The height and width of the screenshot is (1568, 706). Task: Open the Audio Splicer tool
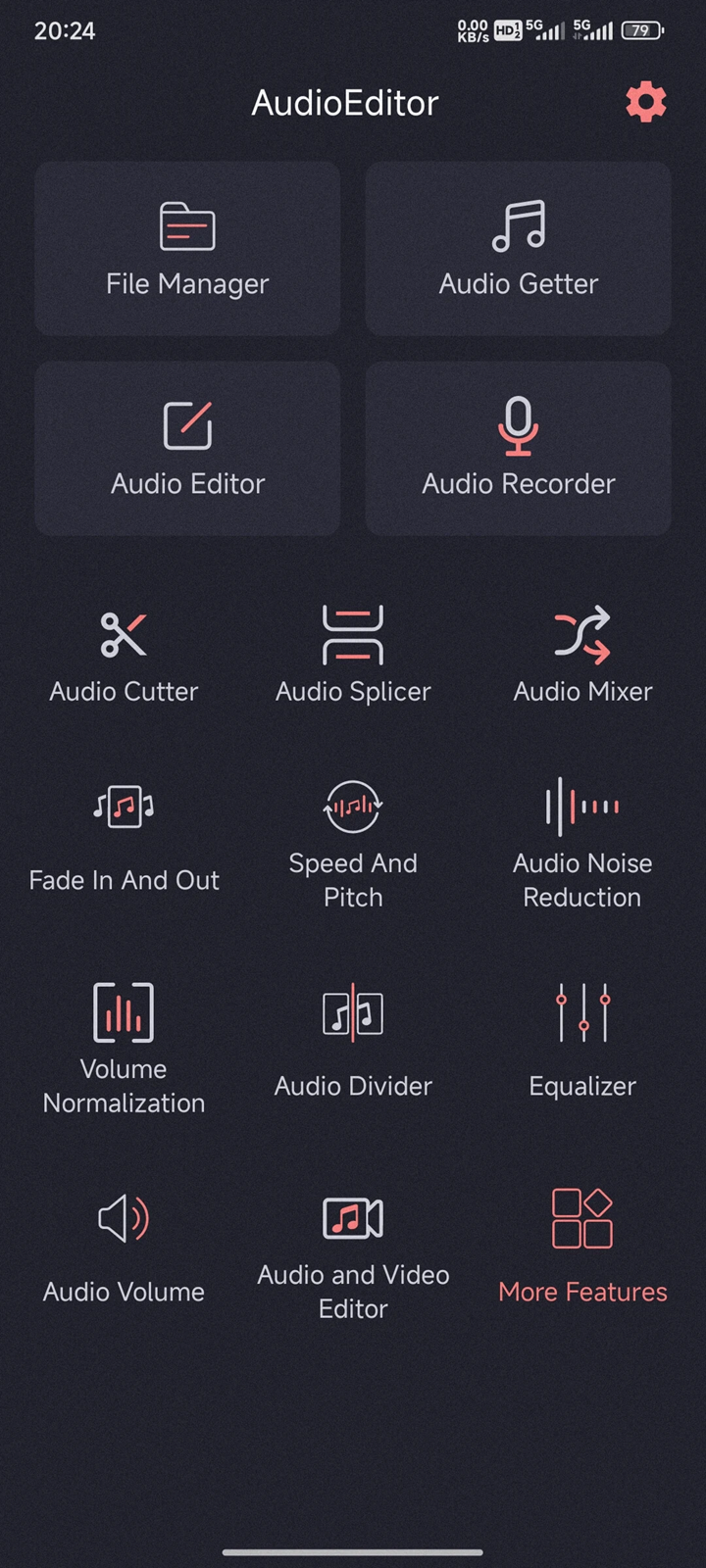pos(353,657)
